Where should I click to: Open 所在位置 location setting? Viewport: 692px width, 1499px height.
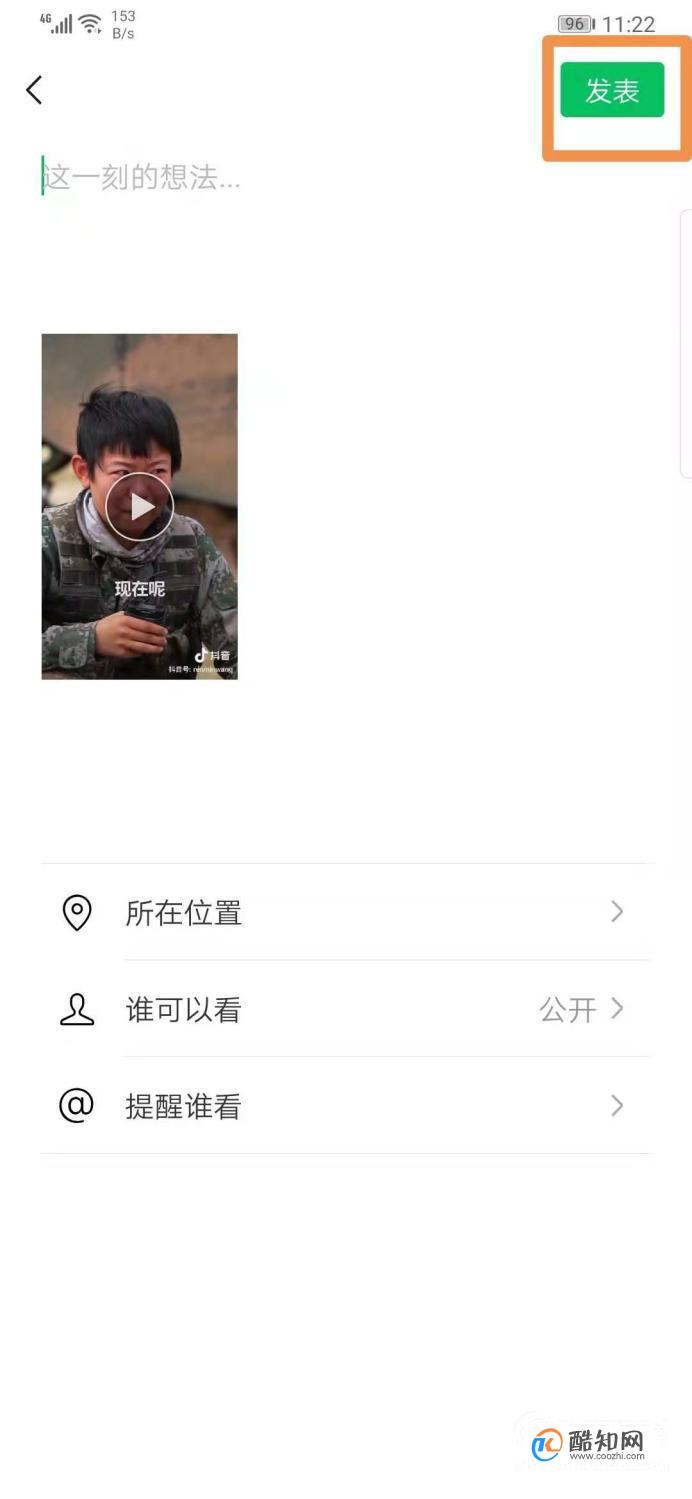pyautogui.click(x=346, y=912)
